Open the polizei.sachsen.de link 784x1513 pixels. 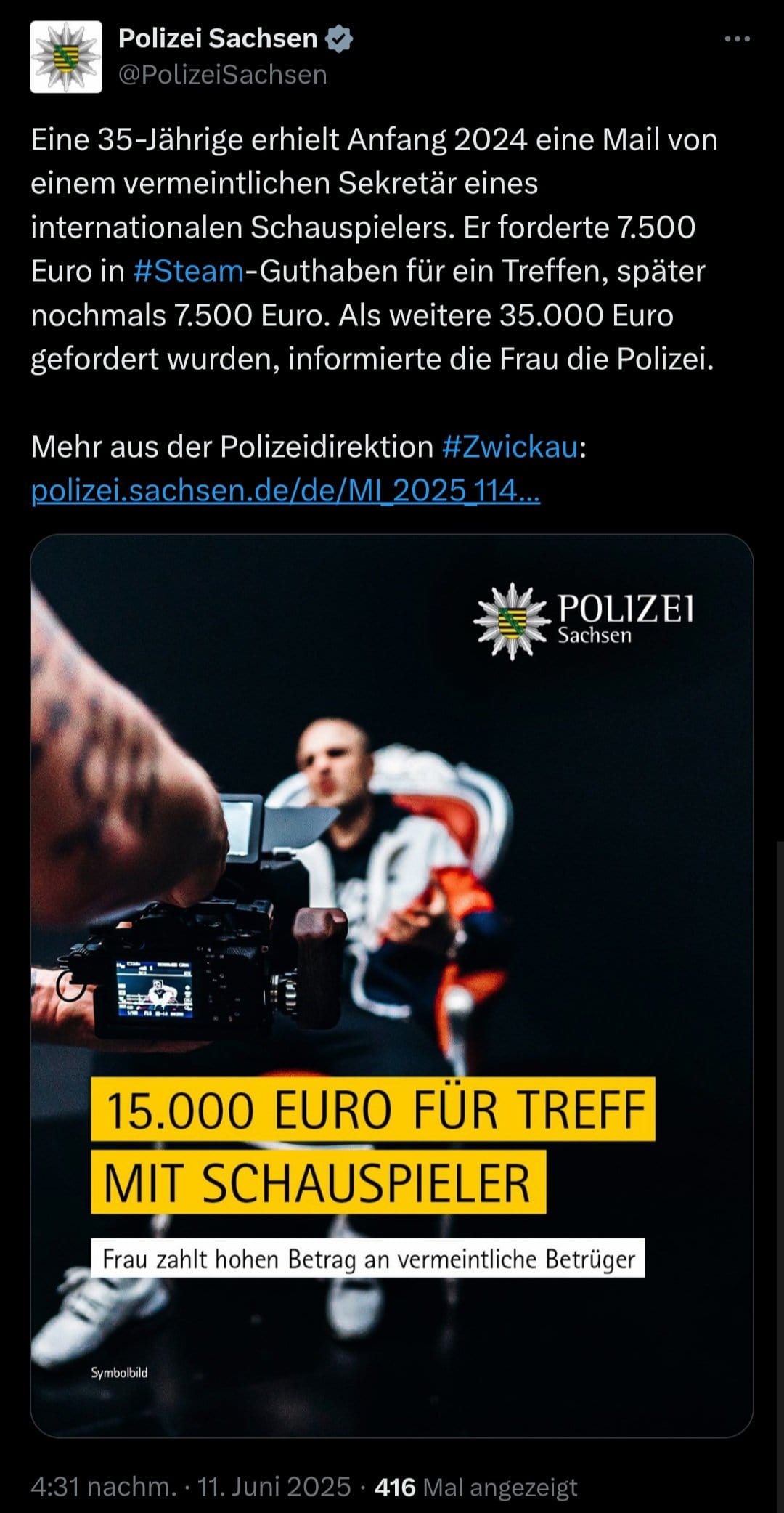285,491
